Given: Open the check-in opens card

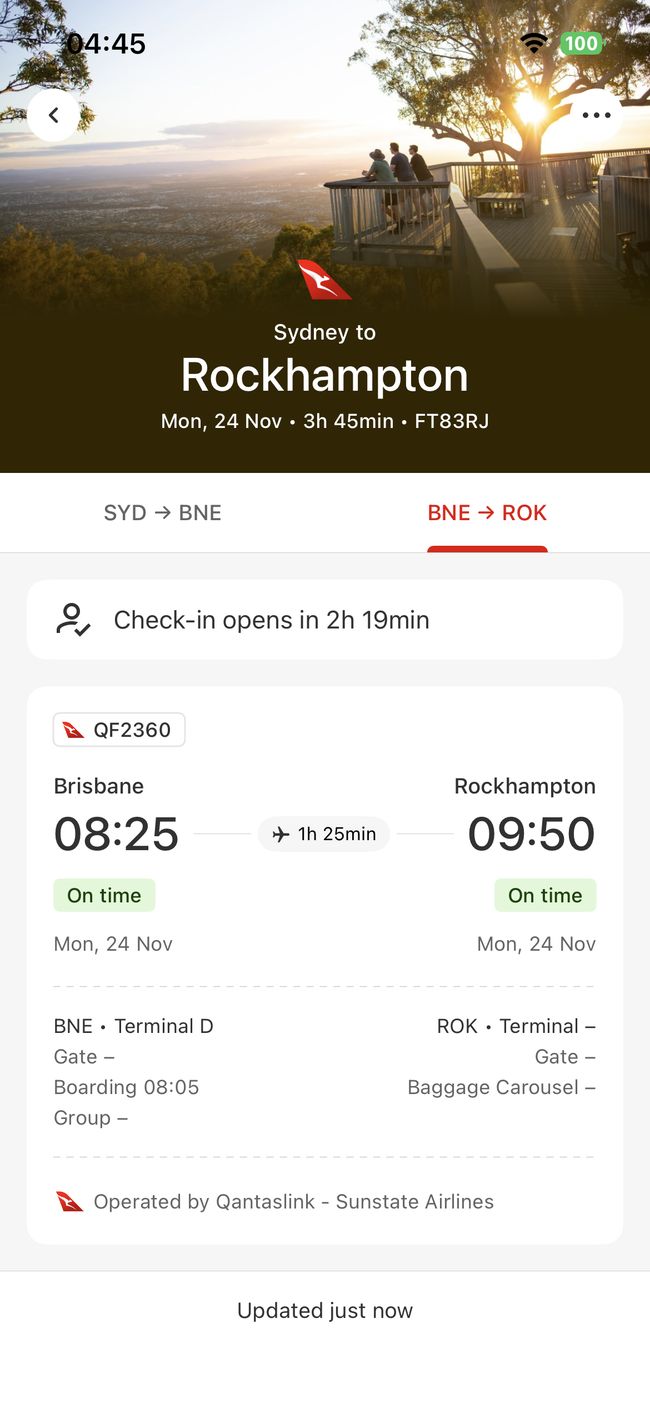Looking at the screenshot, I should coord(325,620).
